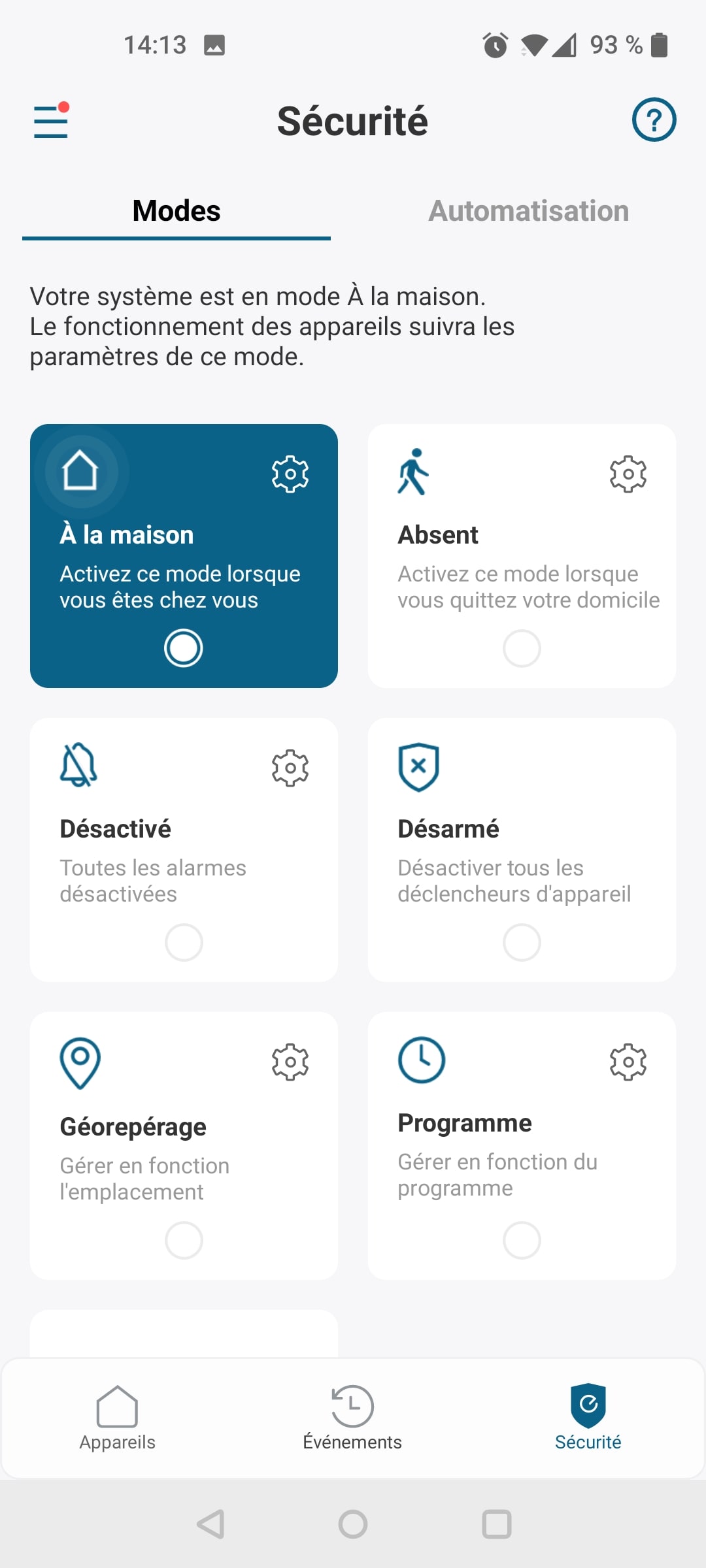Select the Programme mode radio button
This screenshot has height=1568, width=706.
pos(522,1240)
